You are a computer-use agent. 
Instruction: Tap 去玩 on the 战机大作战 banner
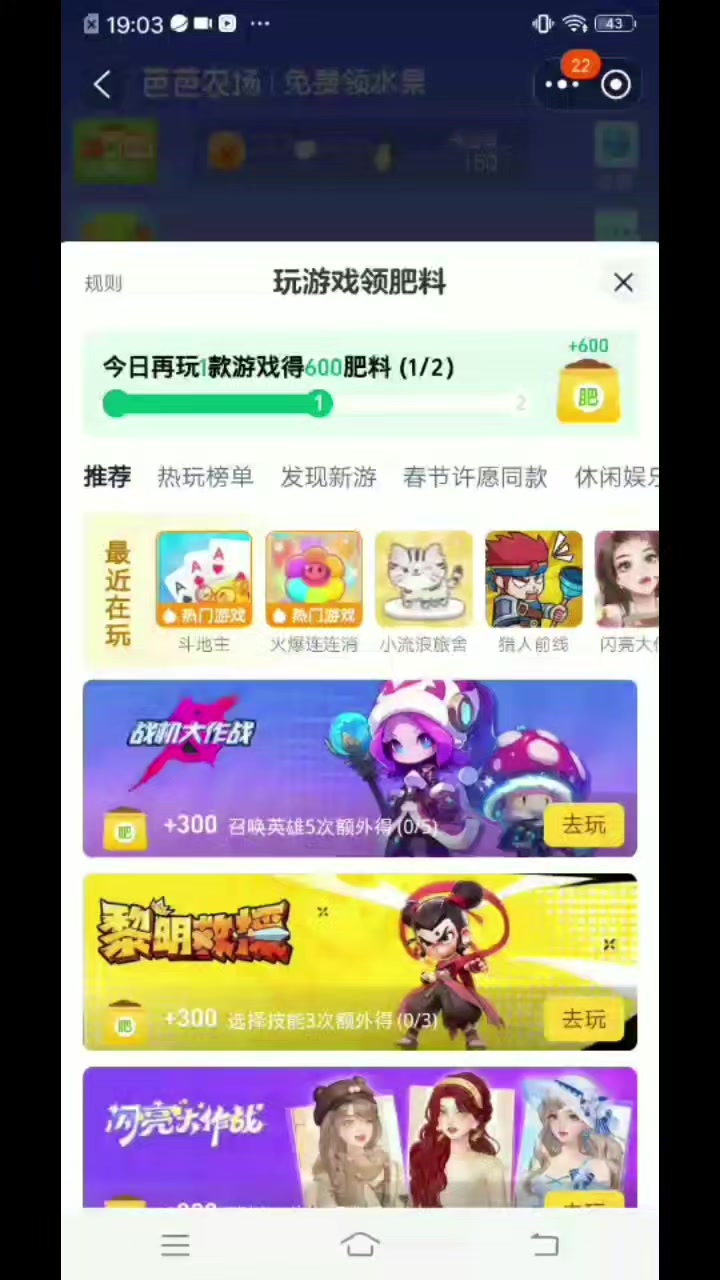tap(584, 826)
